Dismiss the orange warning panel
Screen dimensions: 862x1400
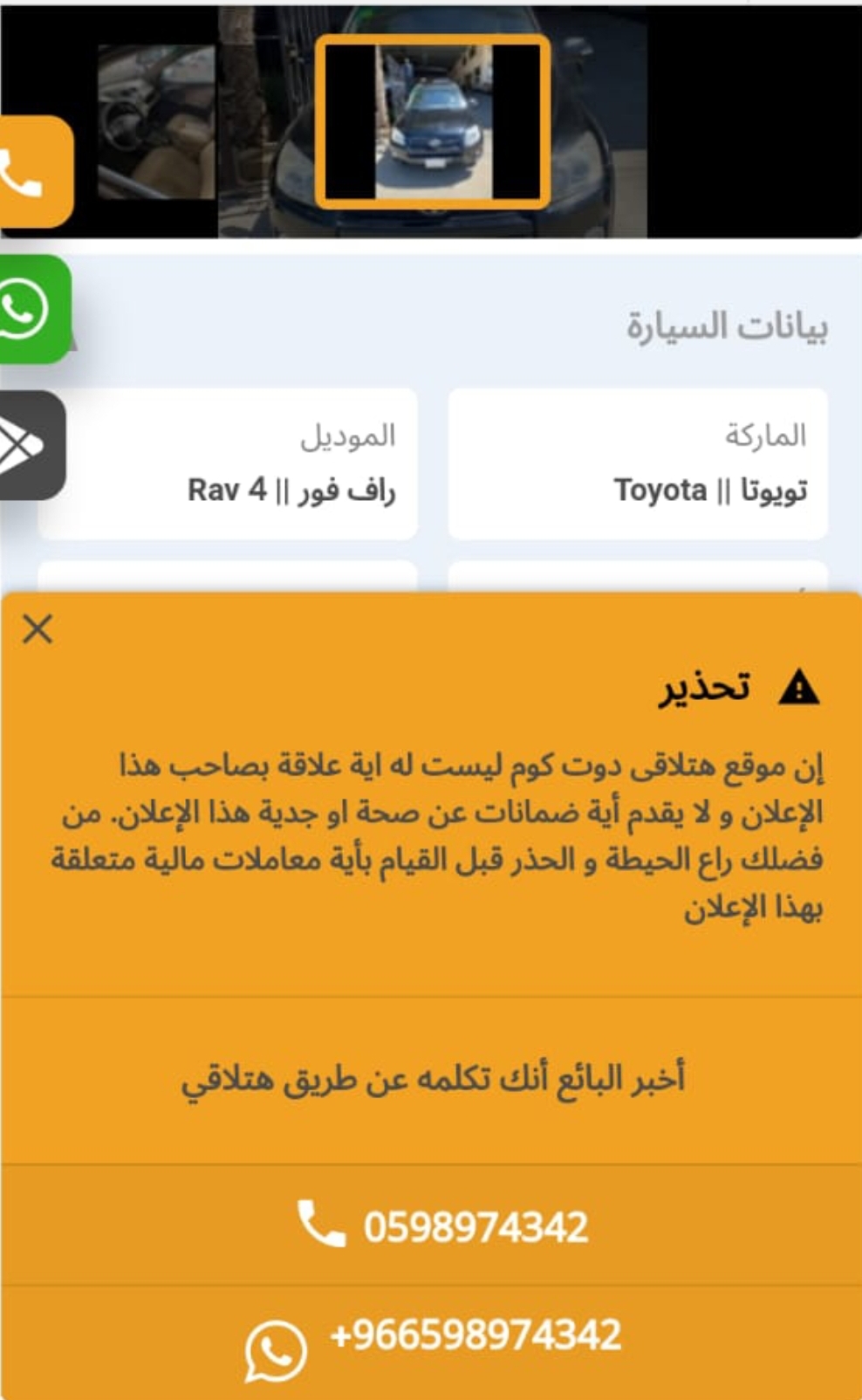38,628
